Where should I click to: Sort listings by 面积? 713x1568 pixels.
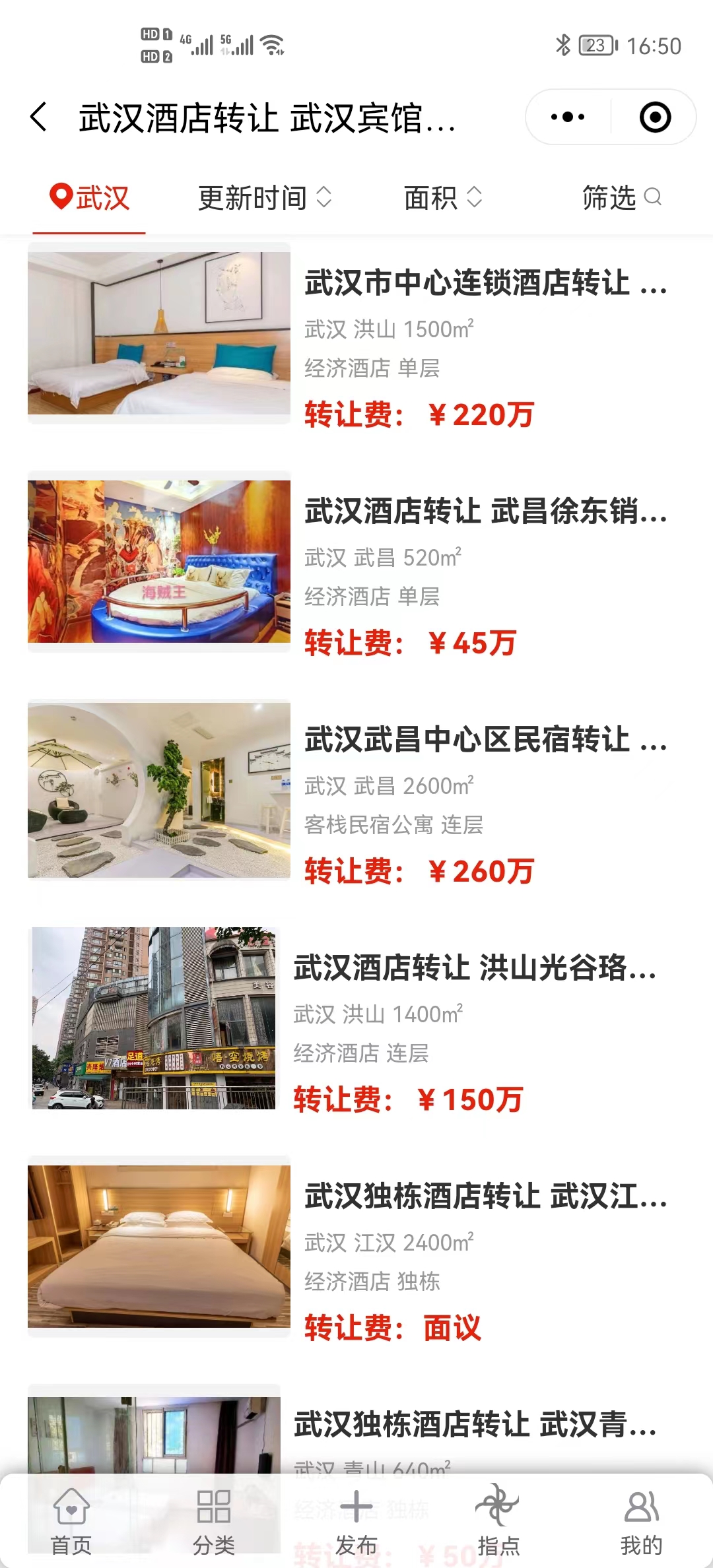click(442, 198)
